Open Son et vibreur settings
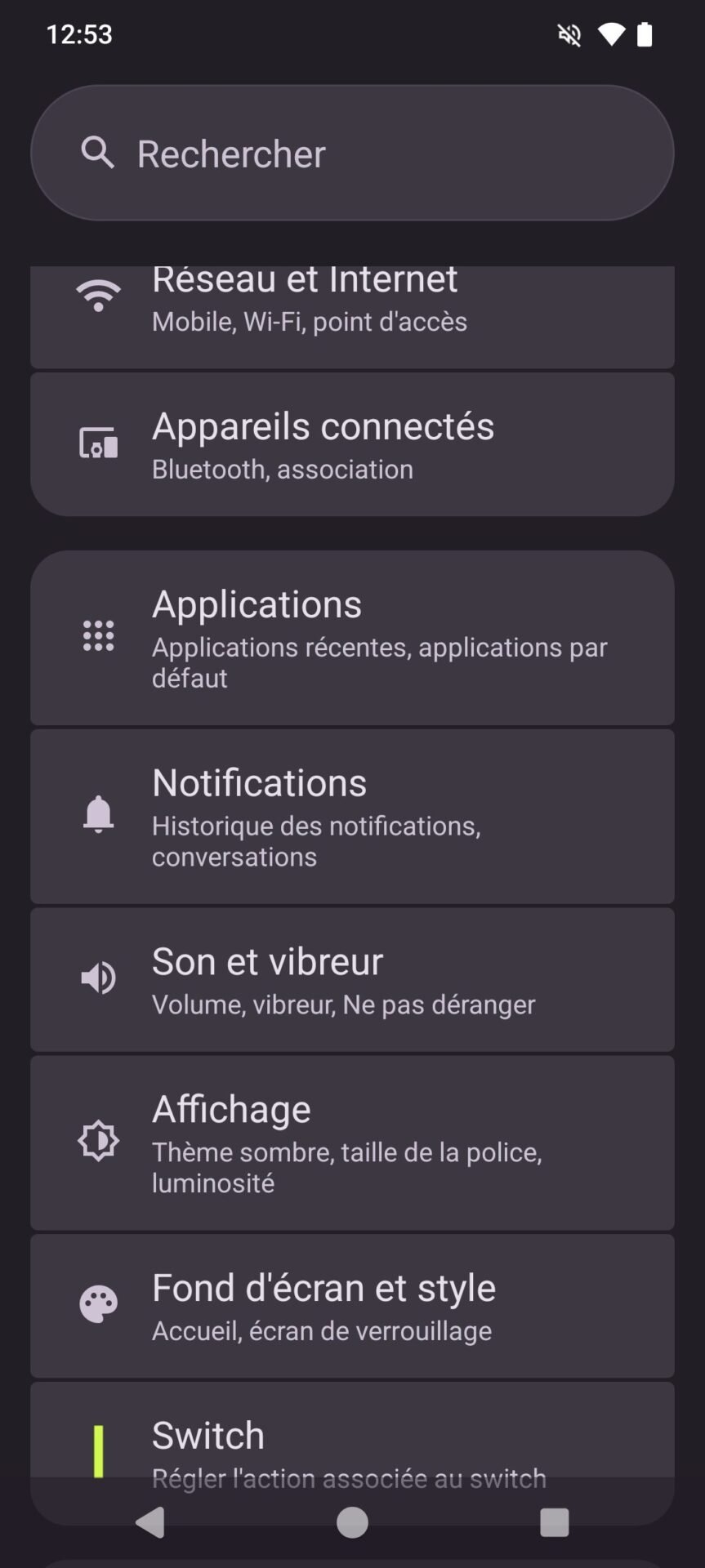 (x=352, y=979)
